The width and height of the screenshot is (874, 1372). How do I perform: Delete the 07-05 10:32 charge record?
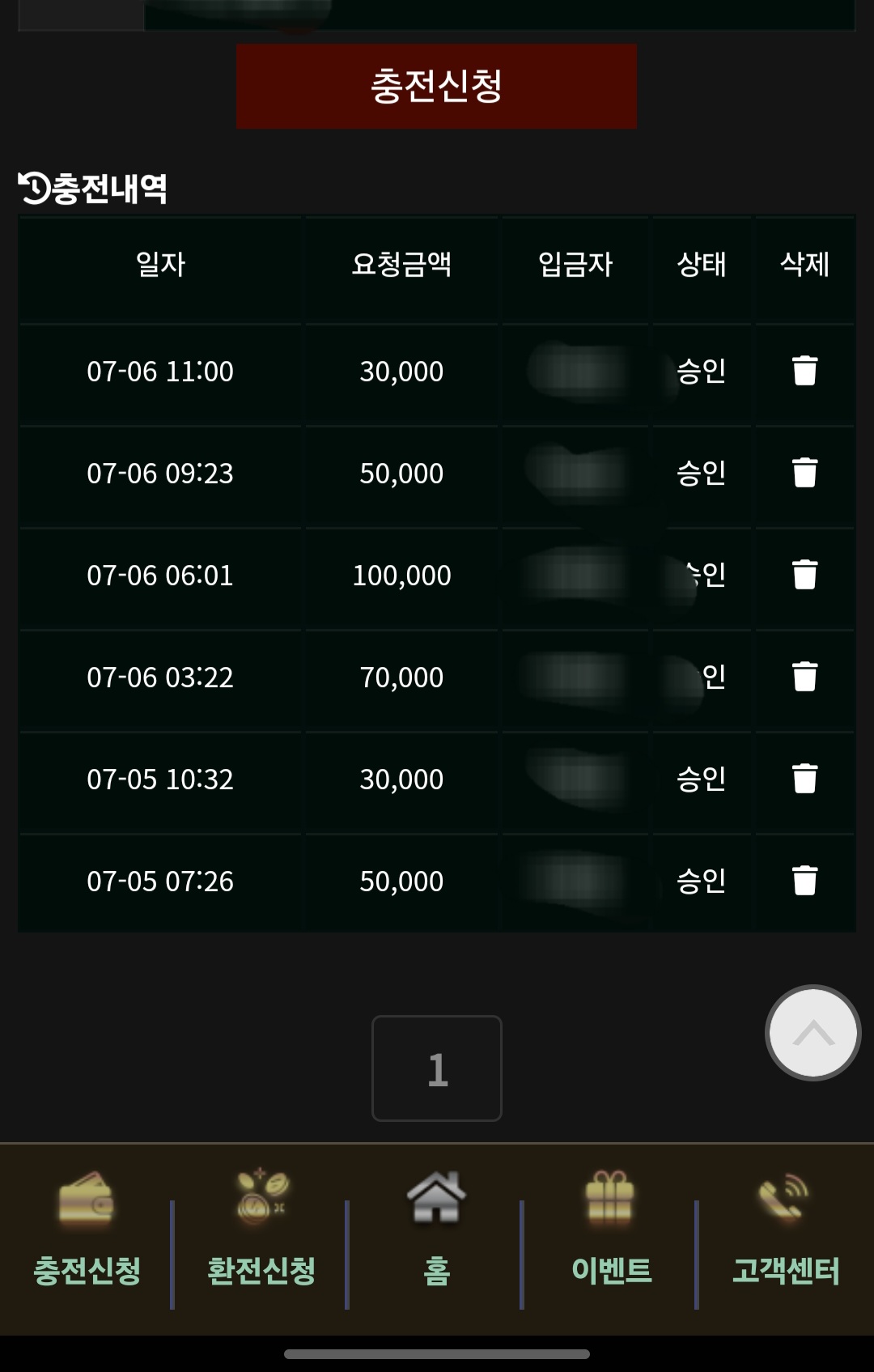(x=804, y=779)
